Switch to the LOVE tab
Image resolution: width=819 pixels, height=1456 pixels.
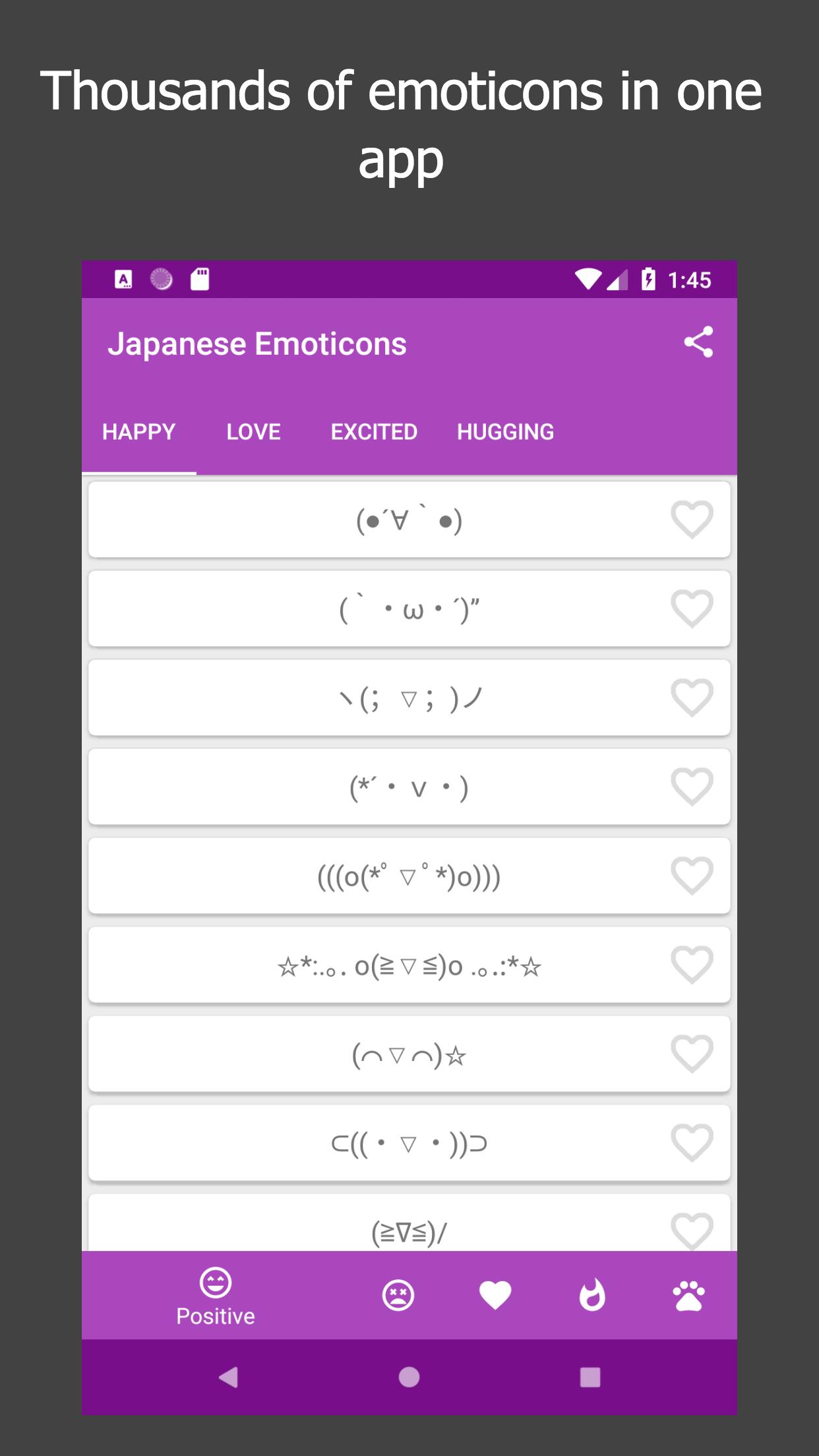click(x=253, y=432)
